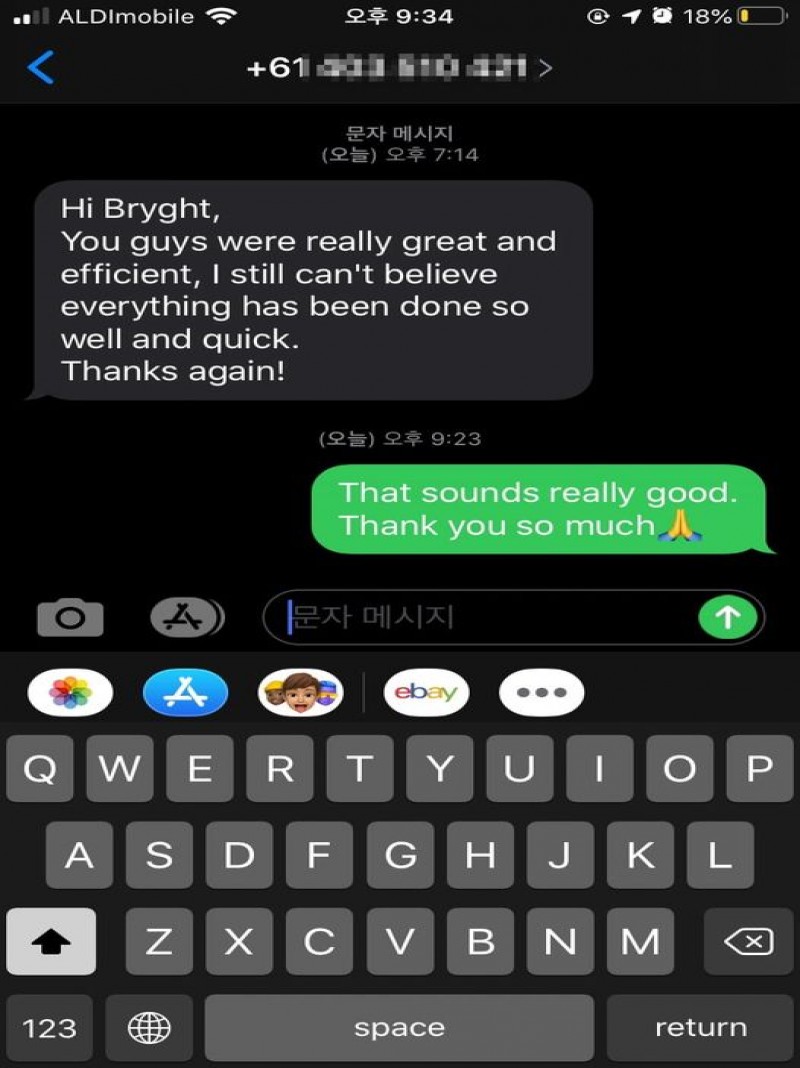Tap the return key

[700, 1028]
